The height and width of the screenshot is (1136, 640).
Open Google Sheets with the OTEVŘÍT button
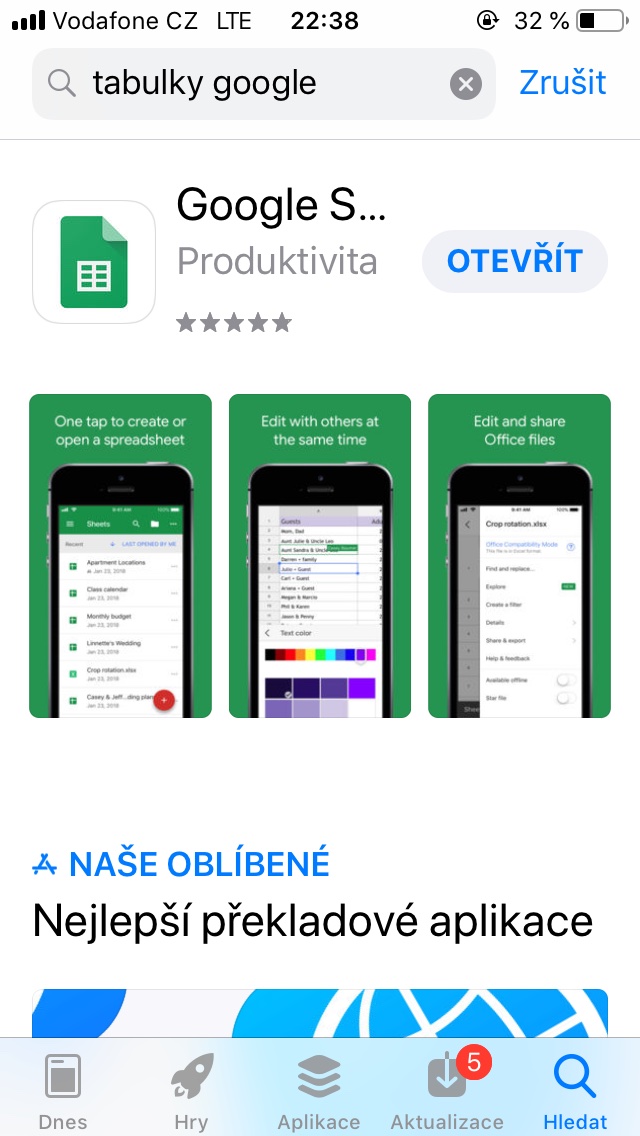(x=515, y=261)
